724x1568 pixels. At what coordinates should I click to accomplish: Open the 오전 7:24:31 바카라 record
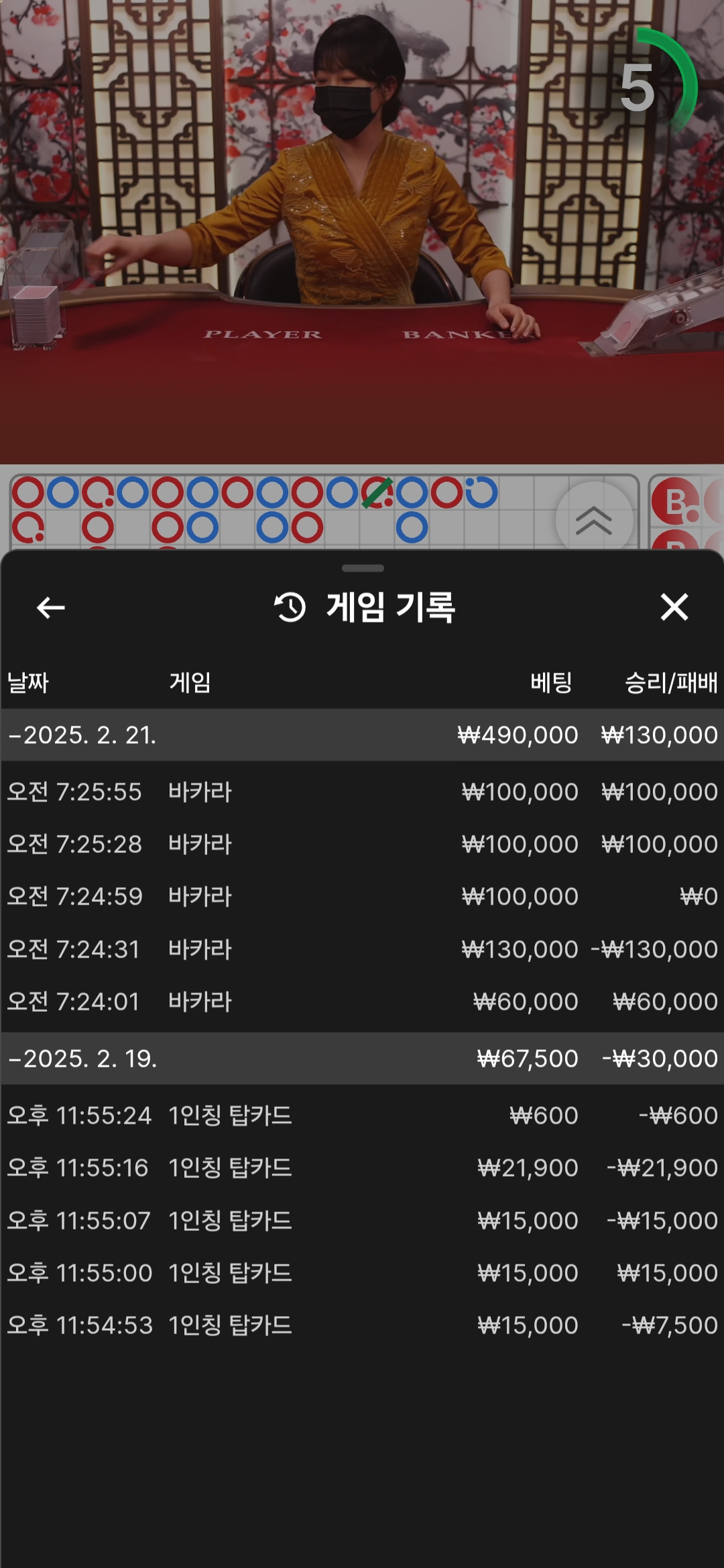tap(362, 950)
